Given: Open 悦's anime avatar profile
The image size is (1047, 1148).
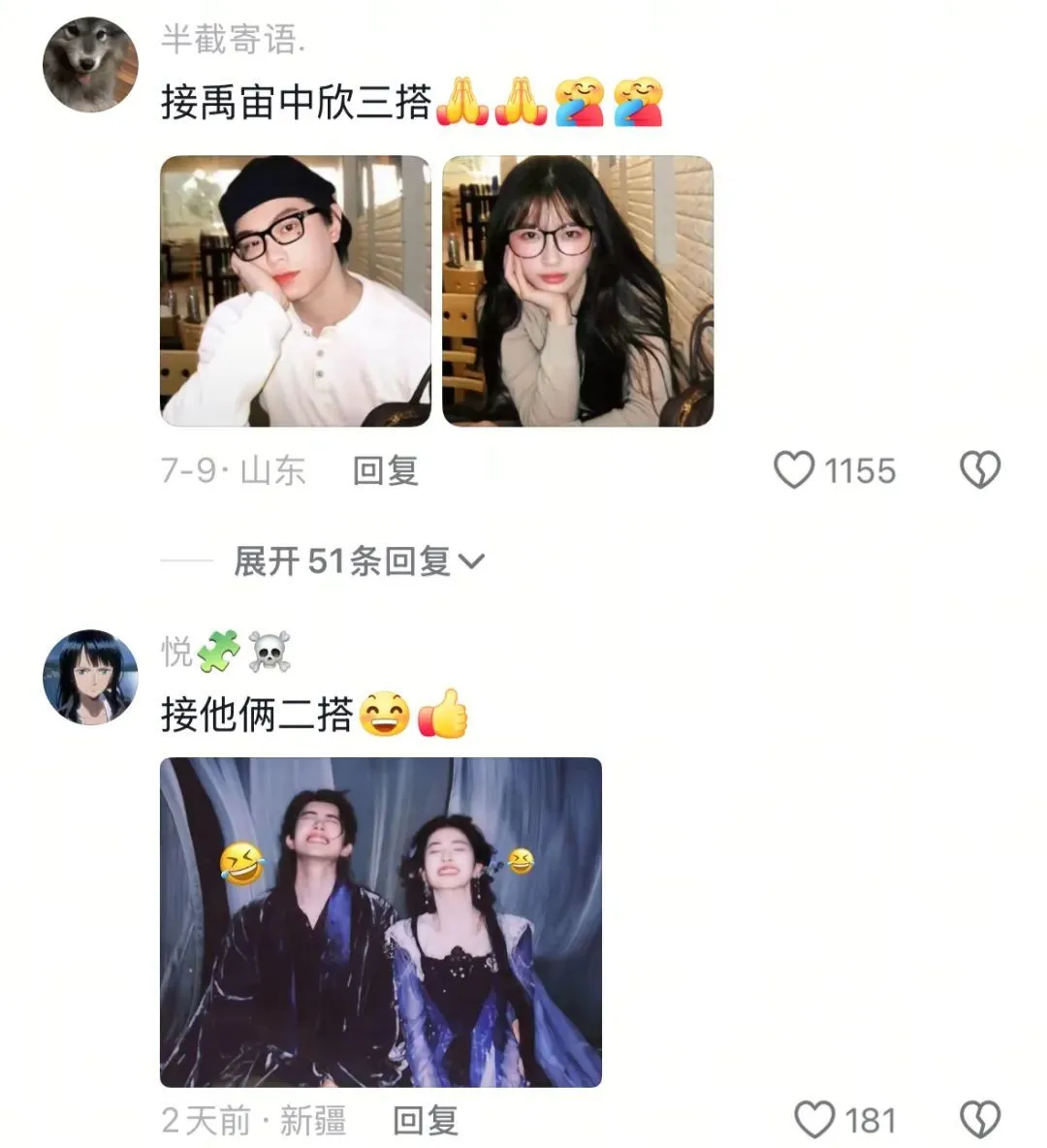Looking at the screenshot, I should [90, 677].
